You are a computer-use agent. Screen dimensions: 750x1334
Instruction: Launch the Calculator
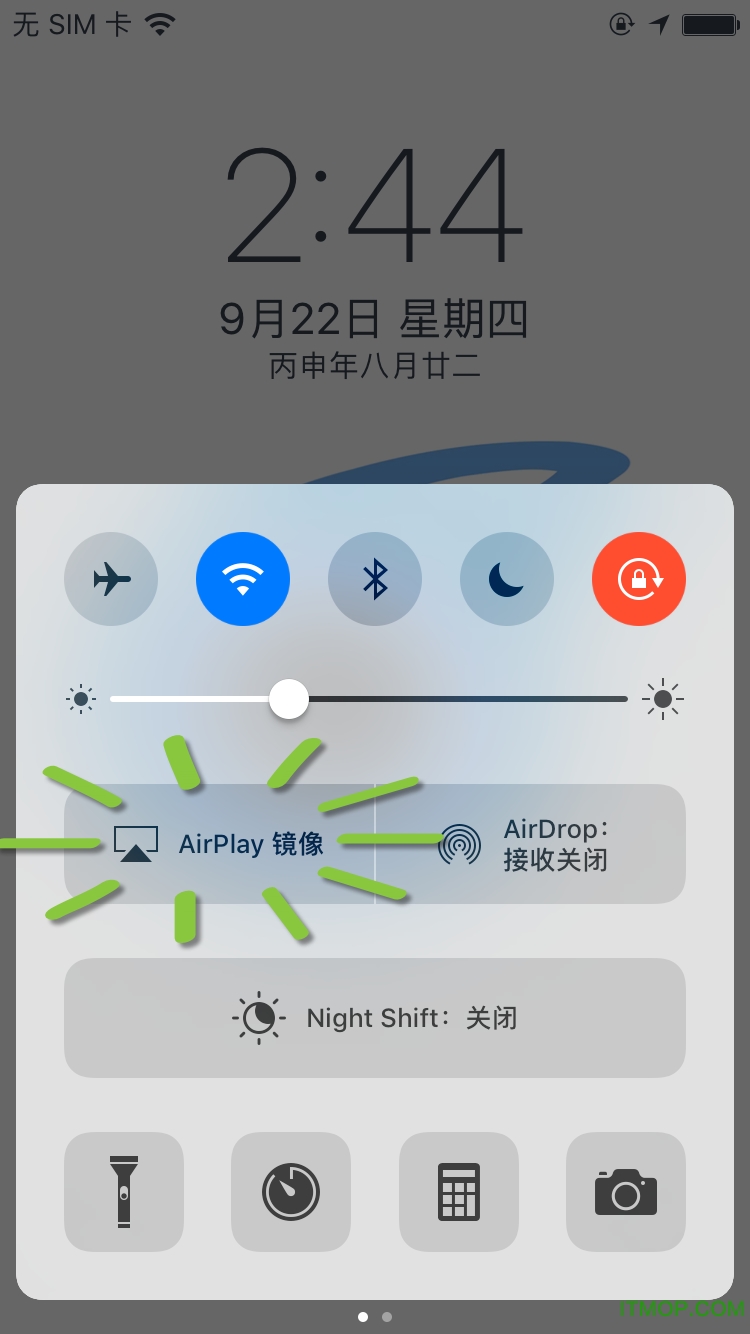(458, 1191)
